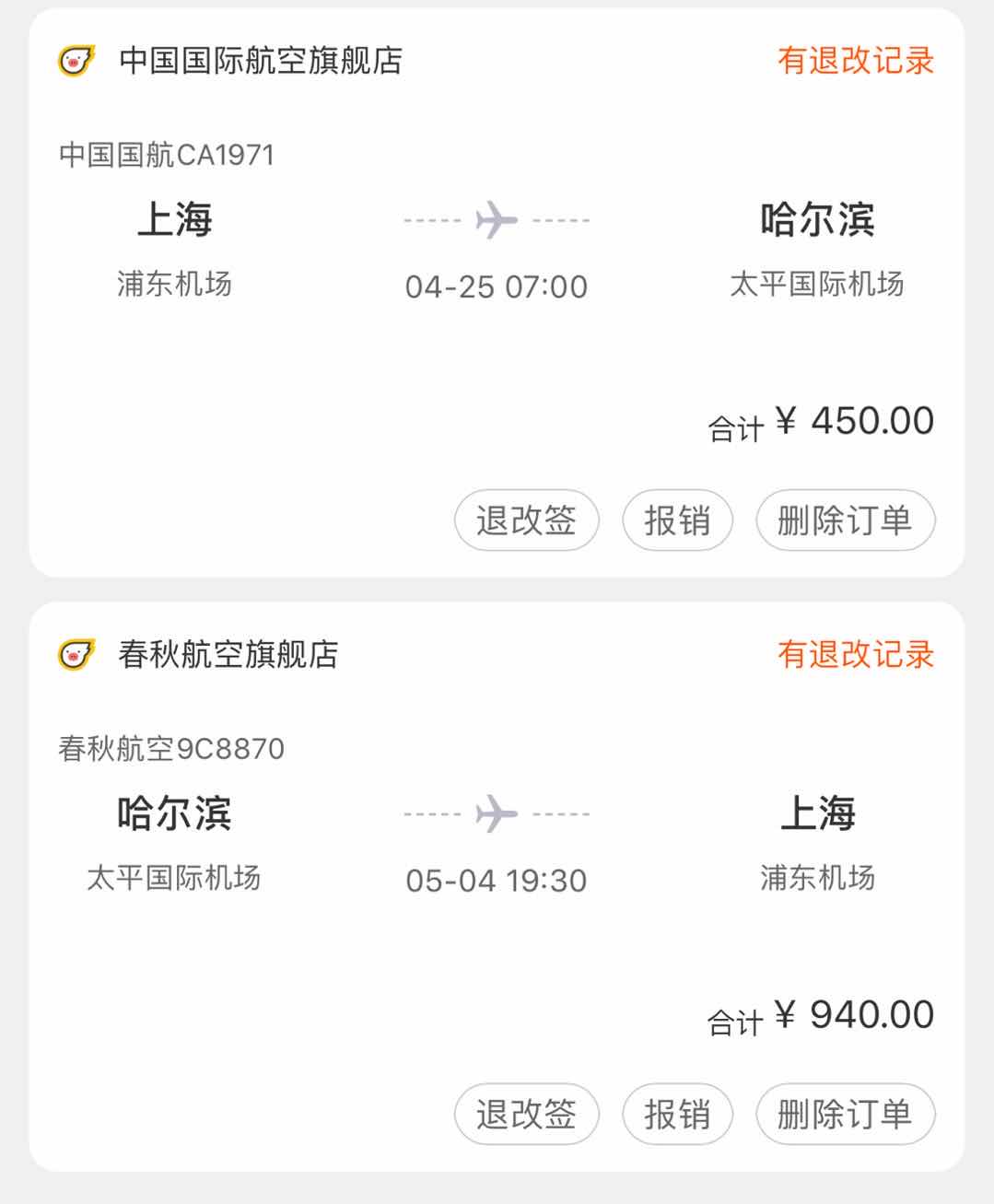Request 报销 for the CA1971 flight
Screen dimensions: 994x1204
677,520
